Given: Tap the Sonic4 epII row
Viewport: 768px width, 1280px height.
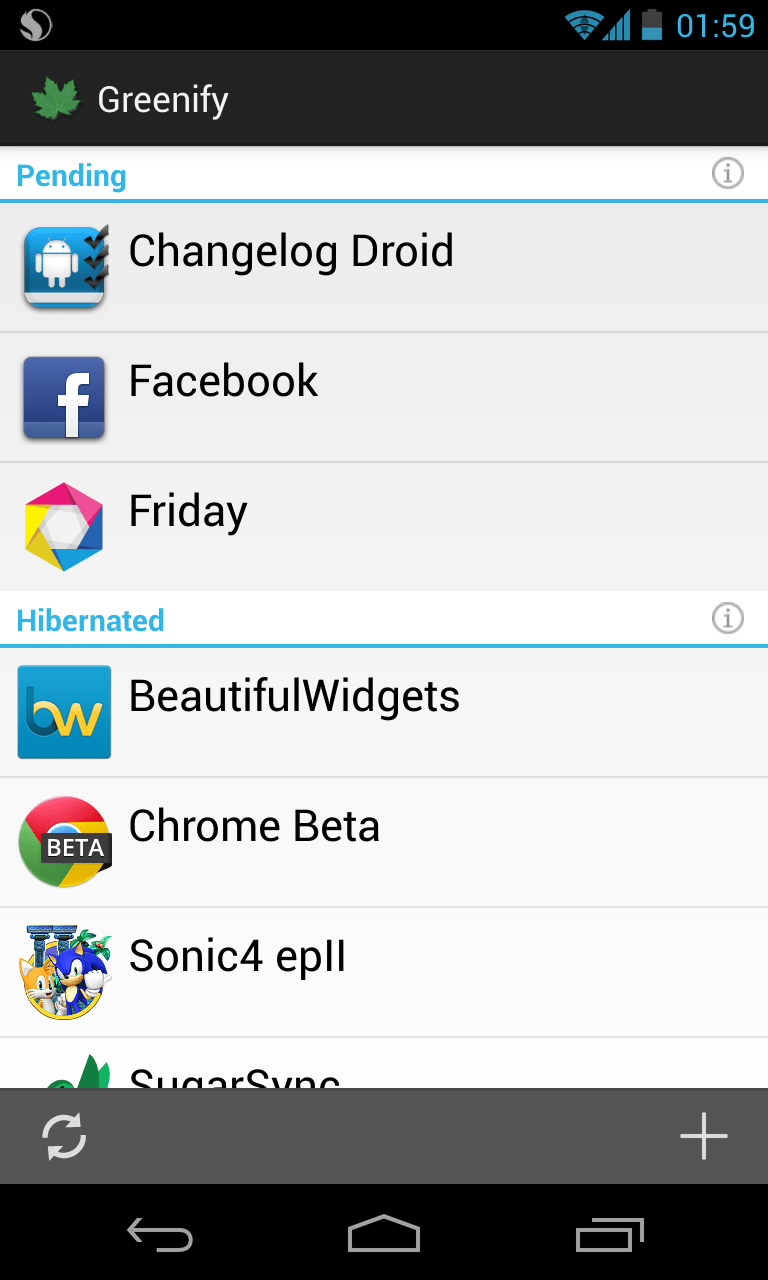Looking at the screenshot, I should coord(384,972).
